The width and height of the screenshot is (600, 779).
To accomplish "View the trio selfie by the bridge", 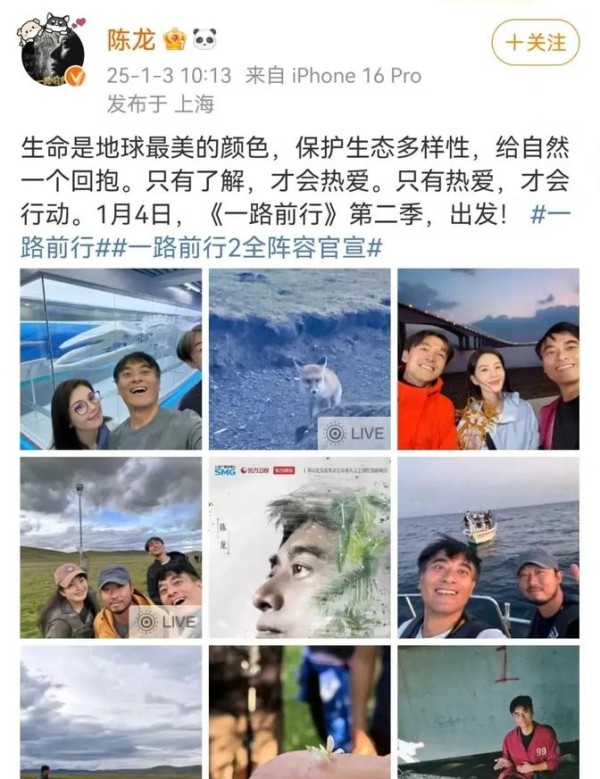I will tap(488, 358).
